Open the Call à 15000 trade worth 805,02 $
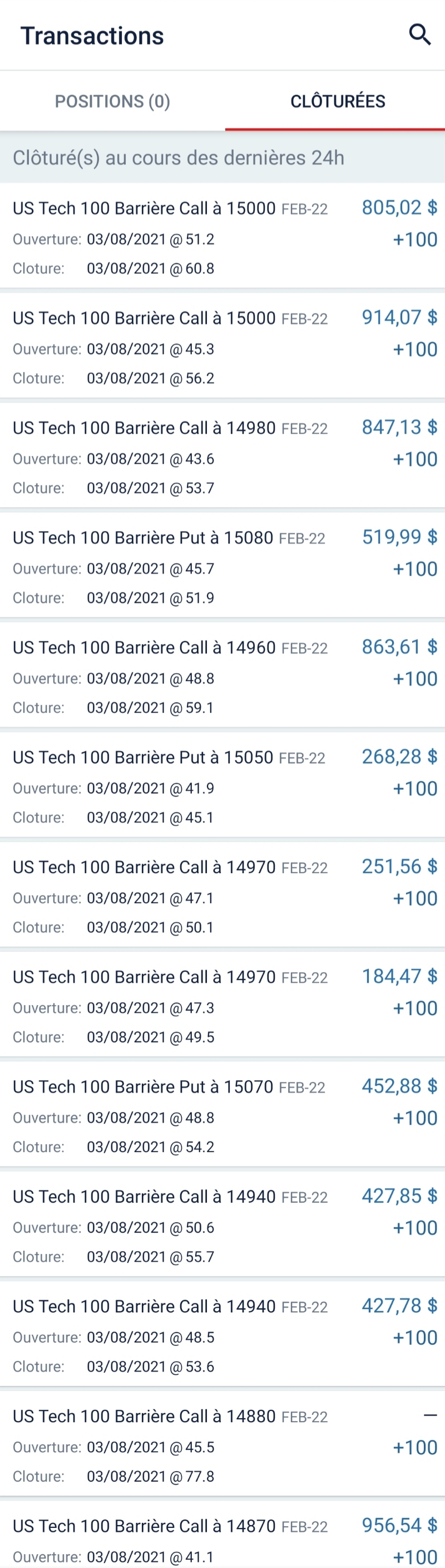 click(222, 237)
